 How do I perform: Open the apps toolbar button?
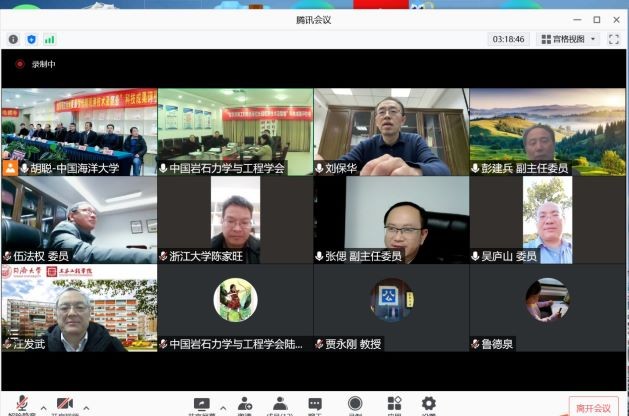point(394,404)
